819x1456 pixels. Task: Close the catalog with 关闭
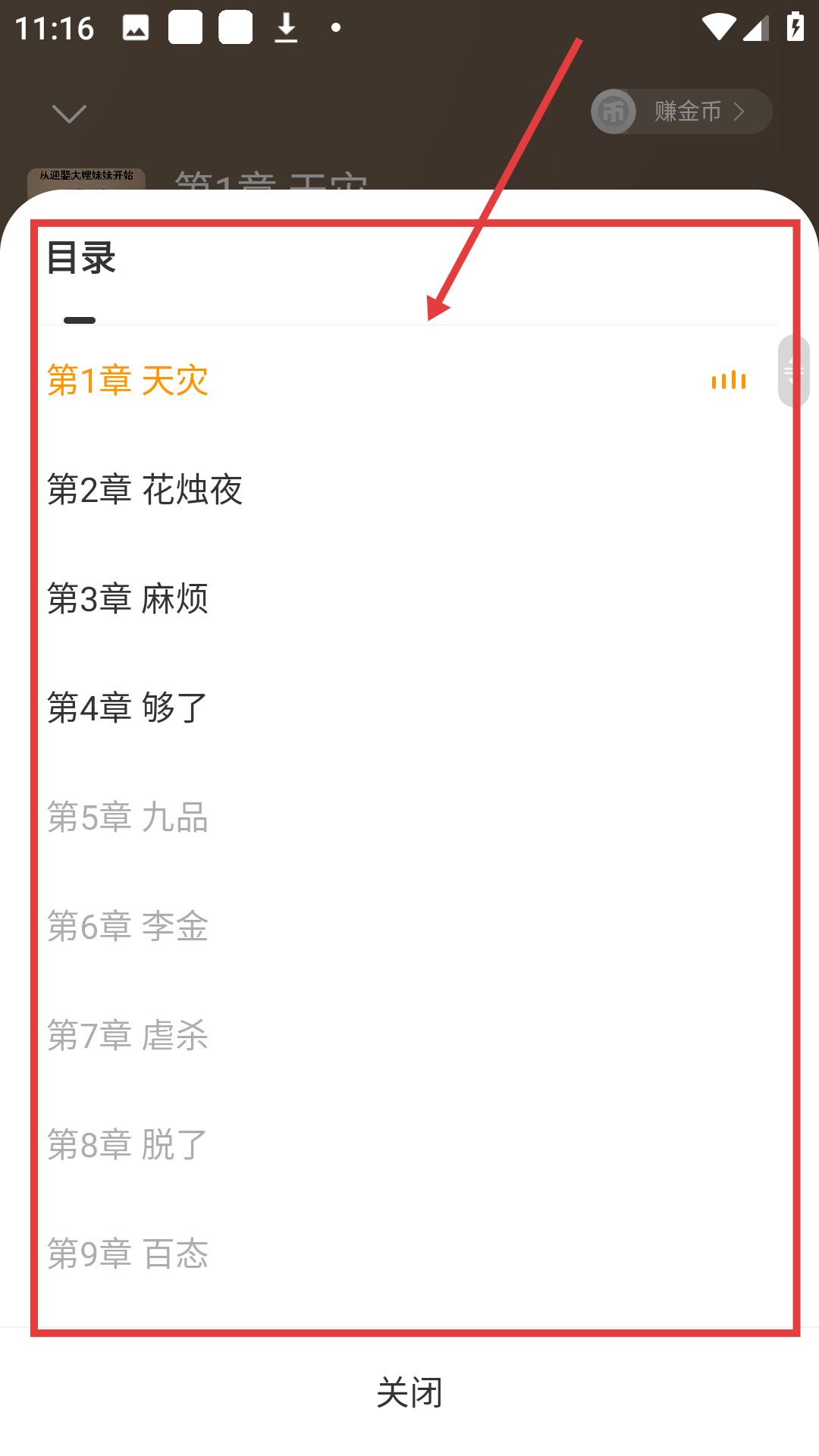point(409,1392)
